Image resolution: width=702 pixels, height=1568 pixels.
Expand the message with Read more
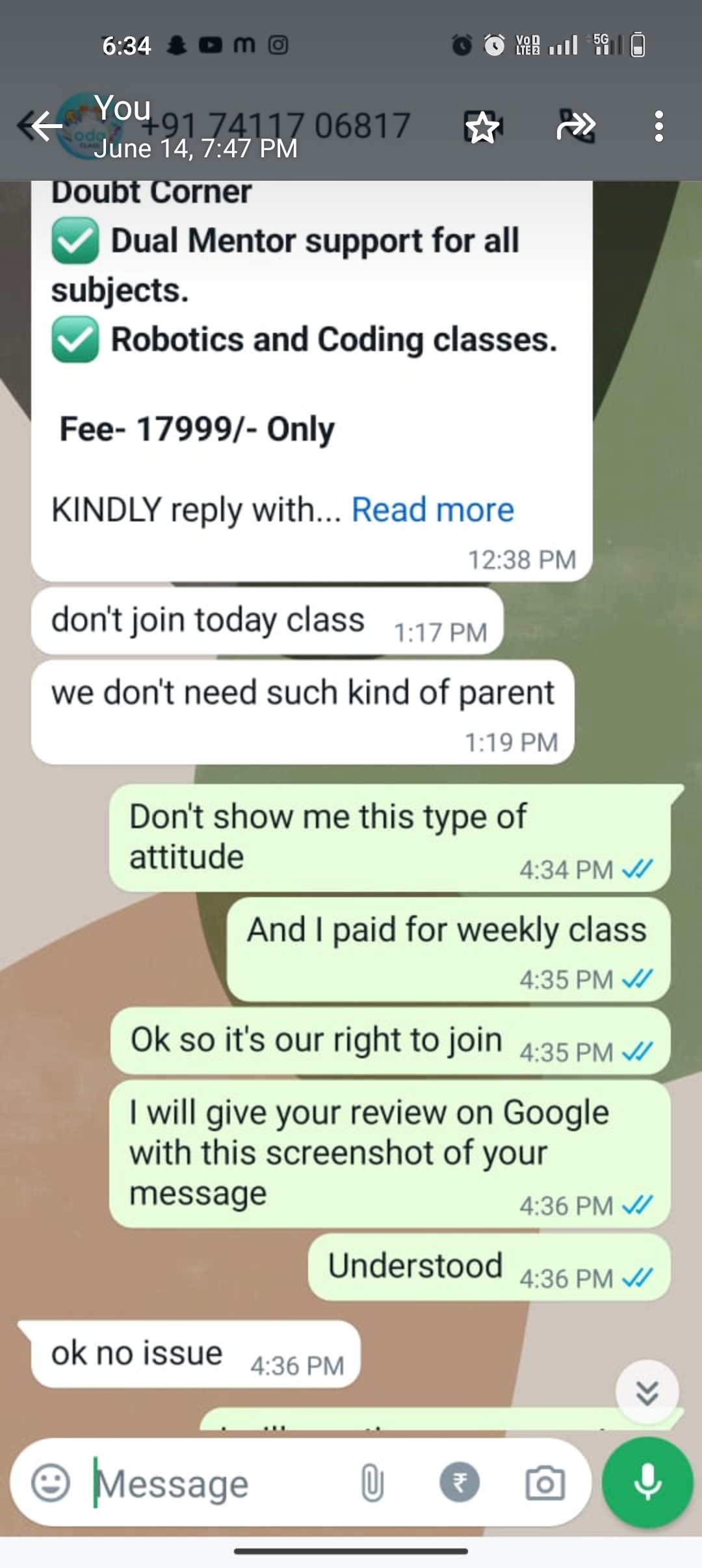[x=432, y=510]
